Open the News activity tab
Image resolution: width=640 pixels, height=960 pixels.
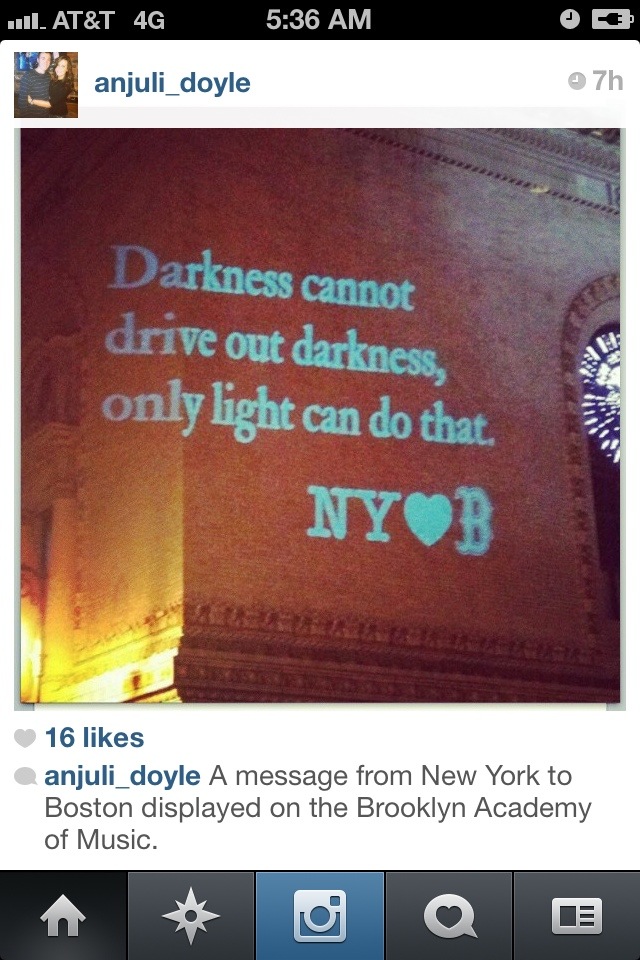pyautogui.click(x=448, y=916)
